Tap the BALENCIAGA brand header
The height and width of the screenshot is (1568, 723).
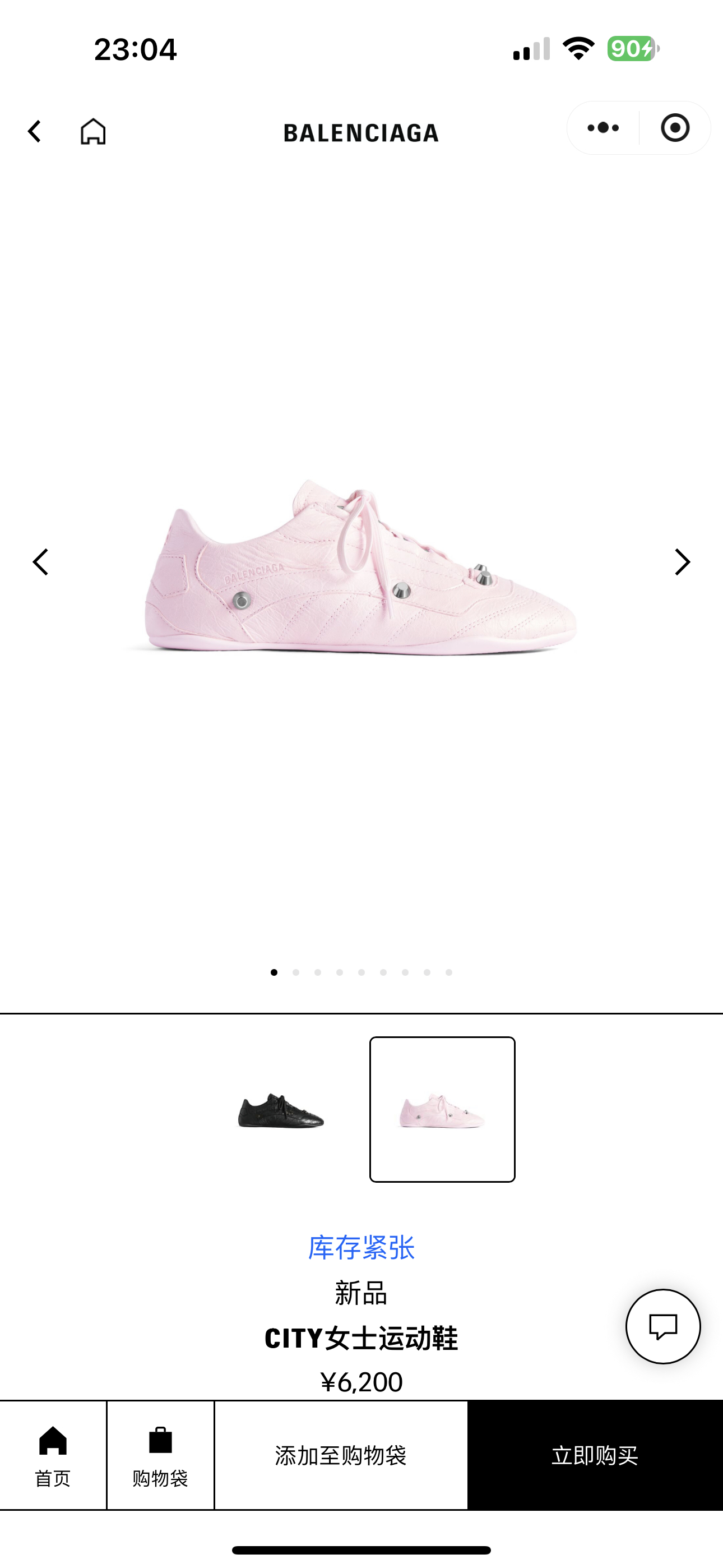point(361,133)
